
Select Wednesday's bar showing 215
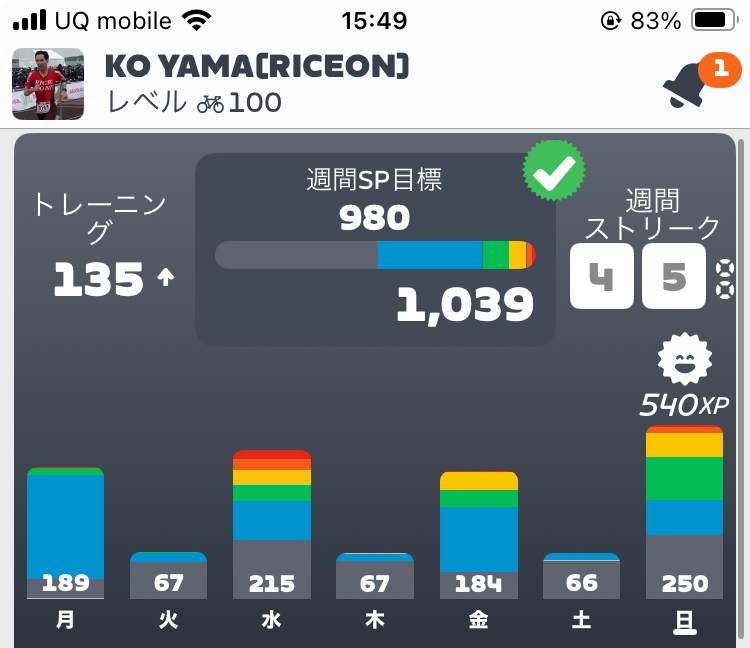pos(272,525)
